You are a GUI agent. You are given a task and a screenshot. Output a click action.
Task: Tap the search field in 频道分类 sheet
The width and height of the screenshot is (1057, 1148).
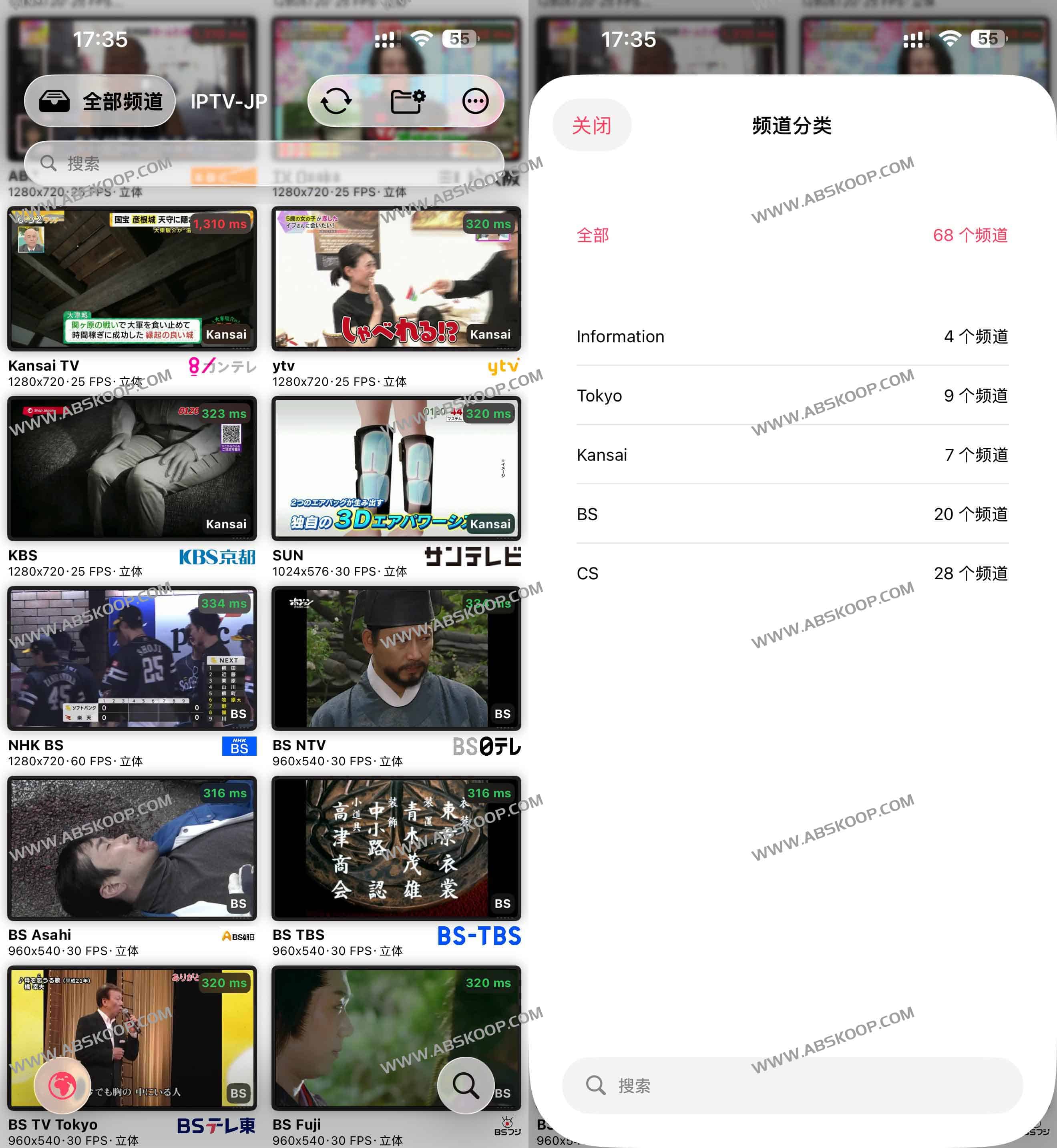pos(792,1085)
